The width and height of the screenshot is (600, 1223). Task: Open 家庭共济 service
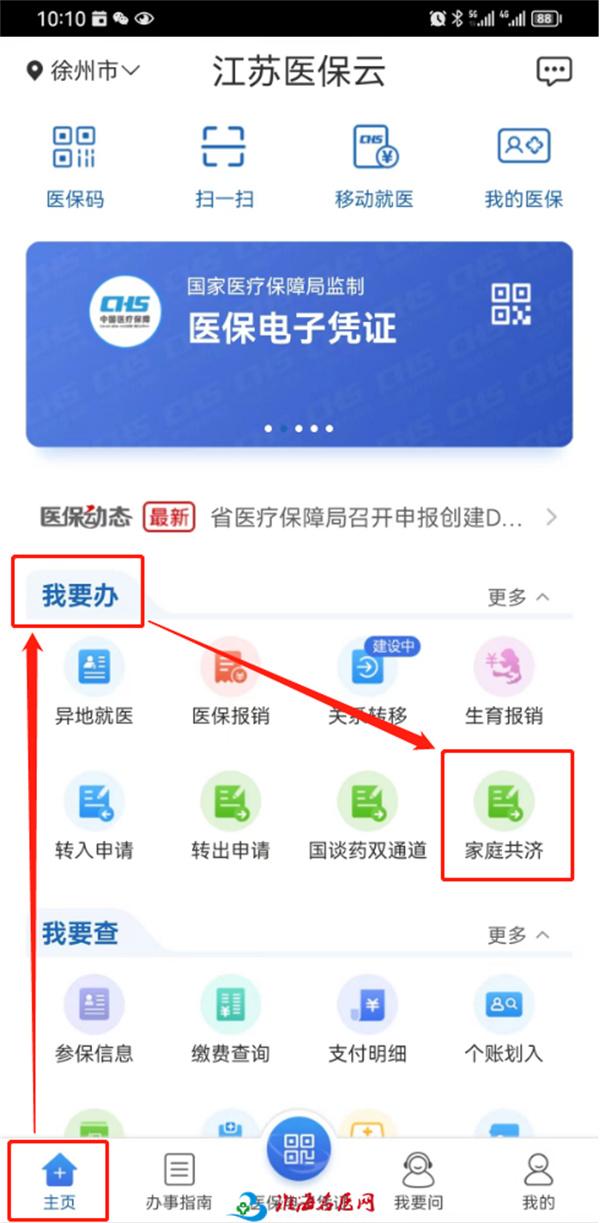tap(504, 817)
